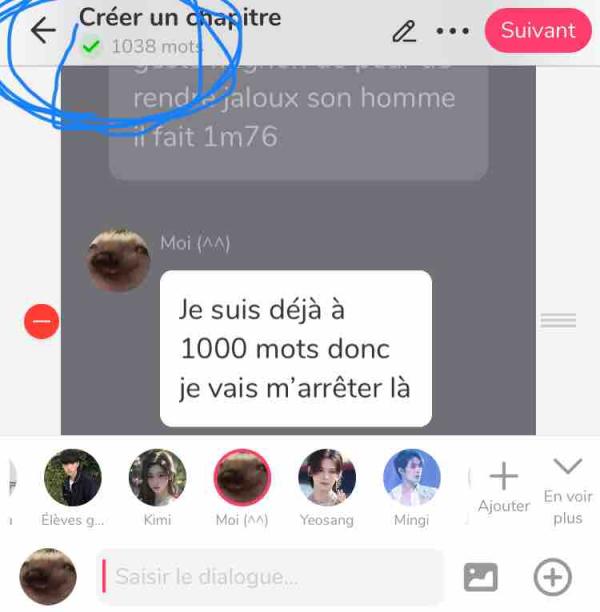Tap the pencil edit icon
The image size is (600, 612).
pyautogui.click(x=404, y=31)
